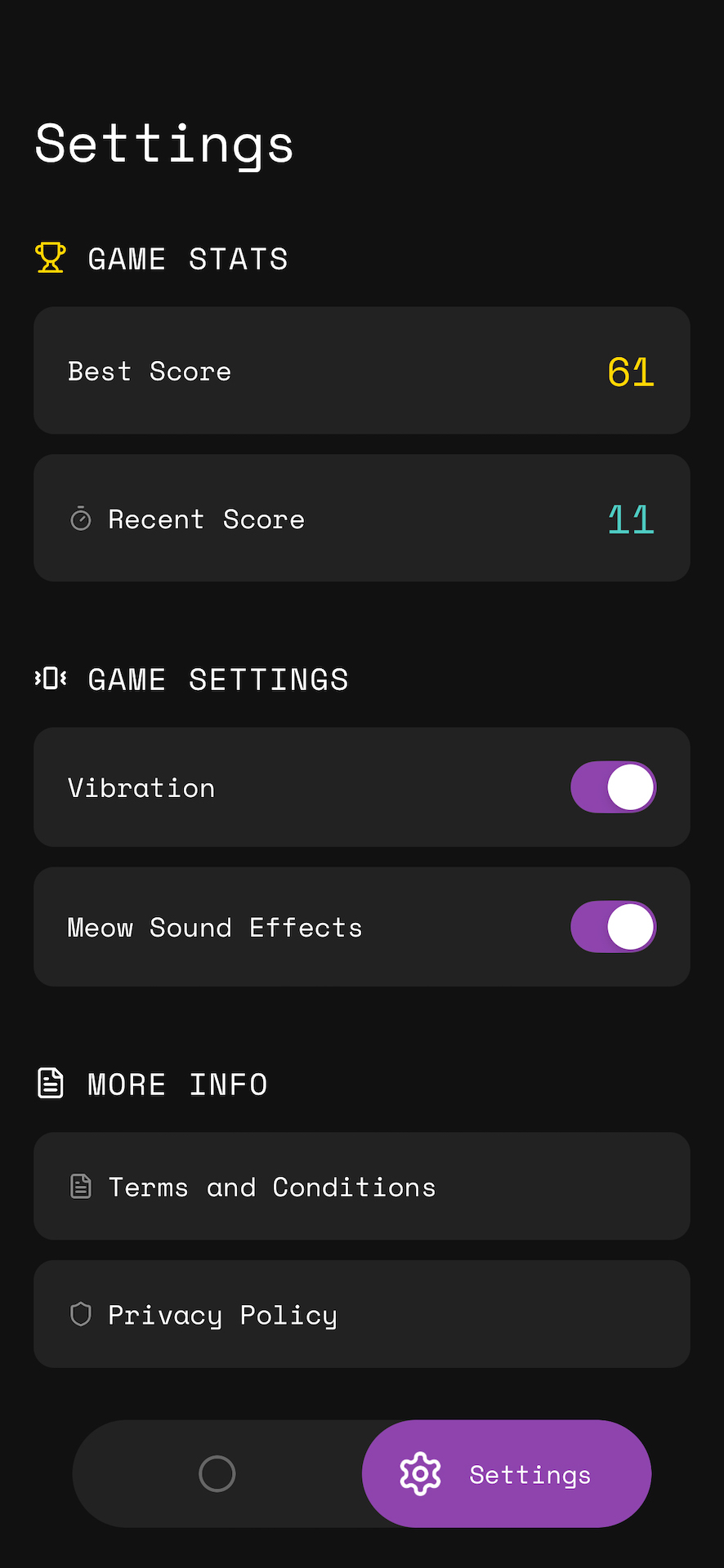Click the document icon beside MORE INFO
This screenshot has width=724, height=1568.
point(50,1082)
